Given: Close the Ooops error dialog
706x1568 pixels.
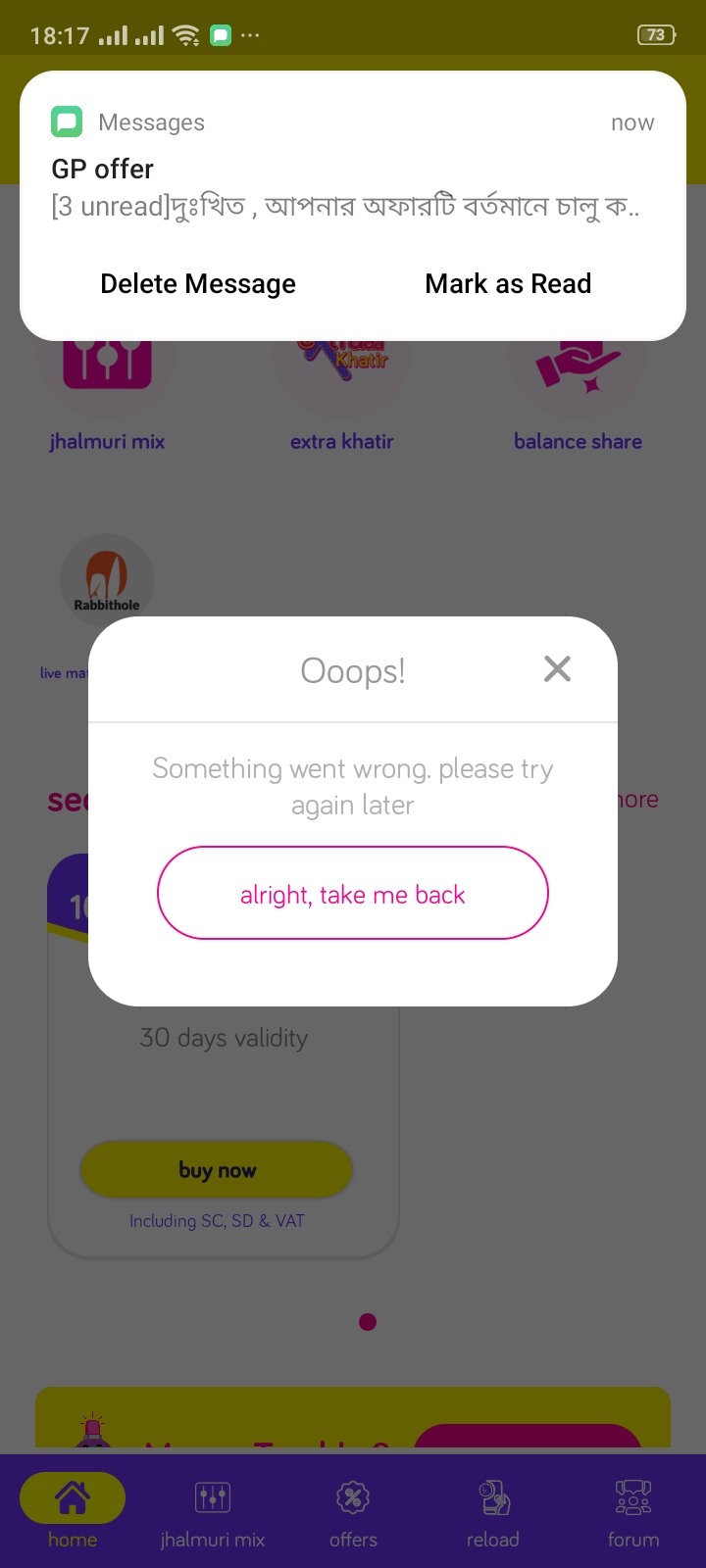Looking at the screenshot, I should 557,669.
